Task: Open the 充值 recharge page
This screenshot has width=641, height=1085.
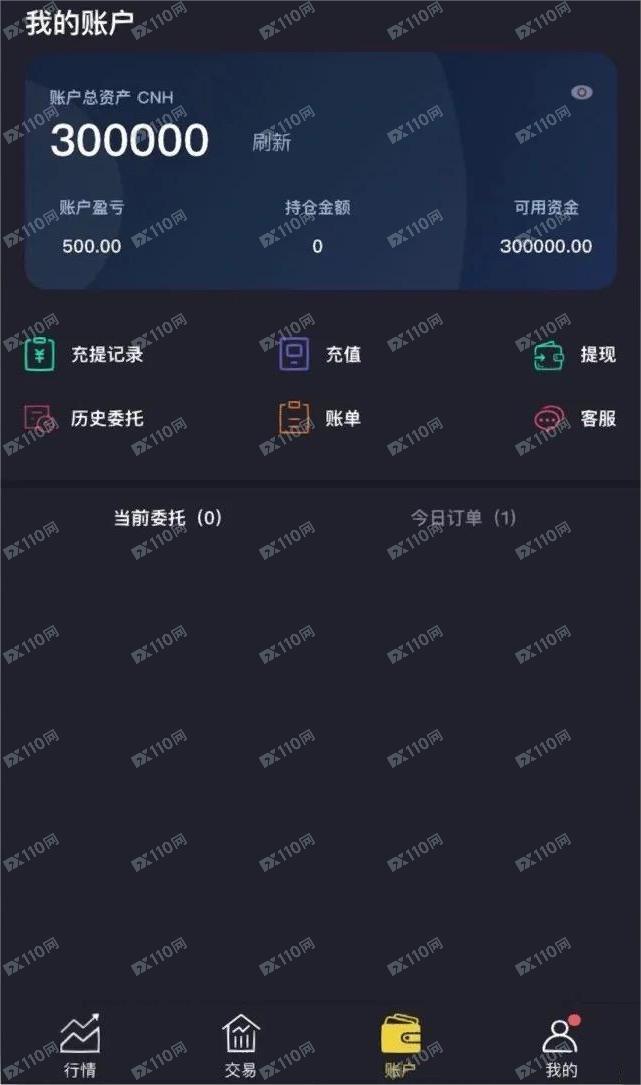Action: point(320,354)
